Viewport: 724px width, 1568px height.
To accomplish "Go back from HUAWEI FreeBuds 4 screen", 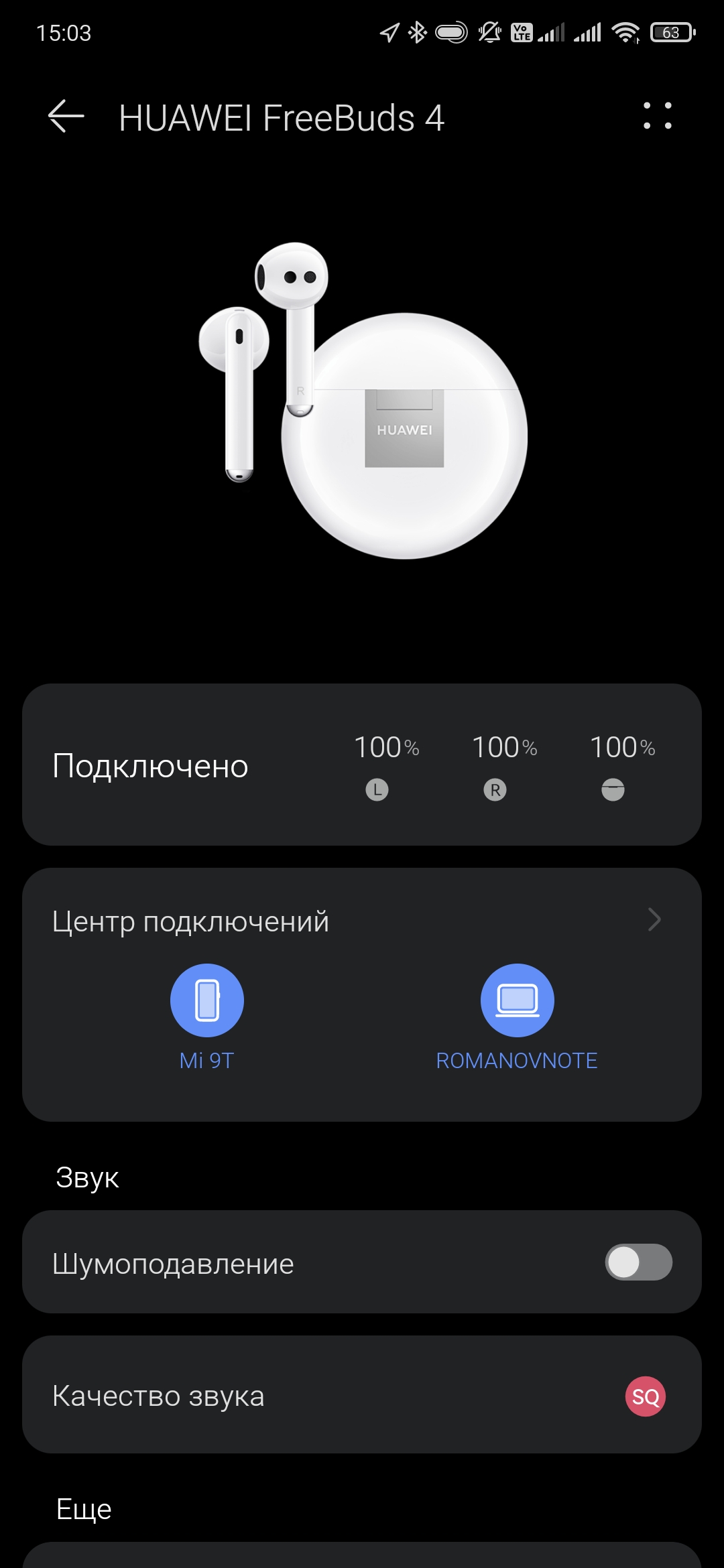I will 66,117.
